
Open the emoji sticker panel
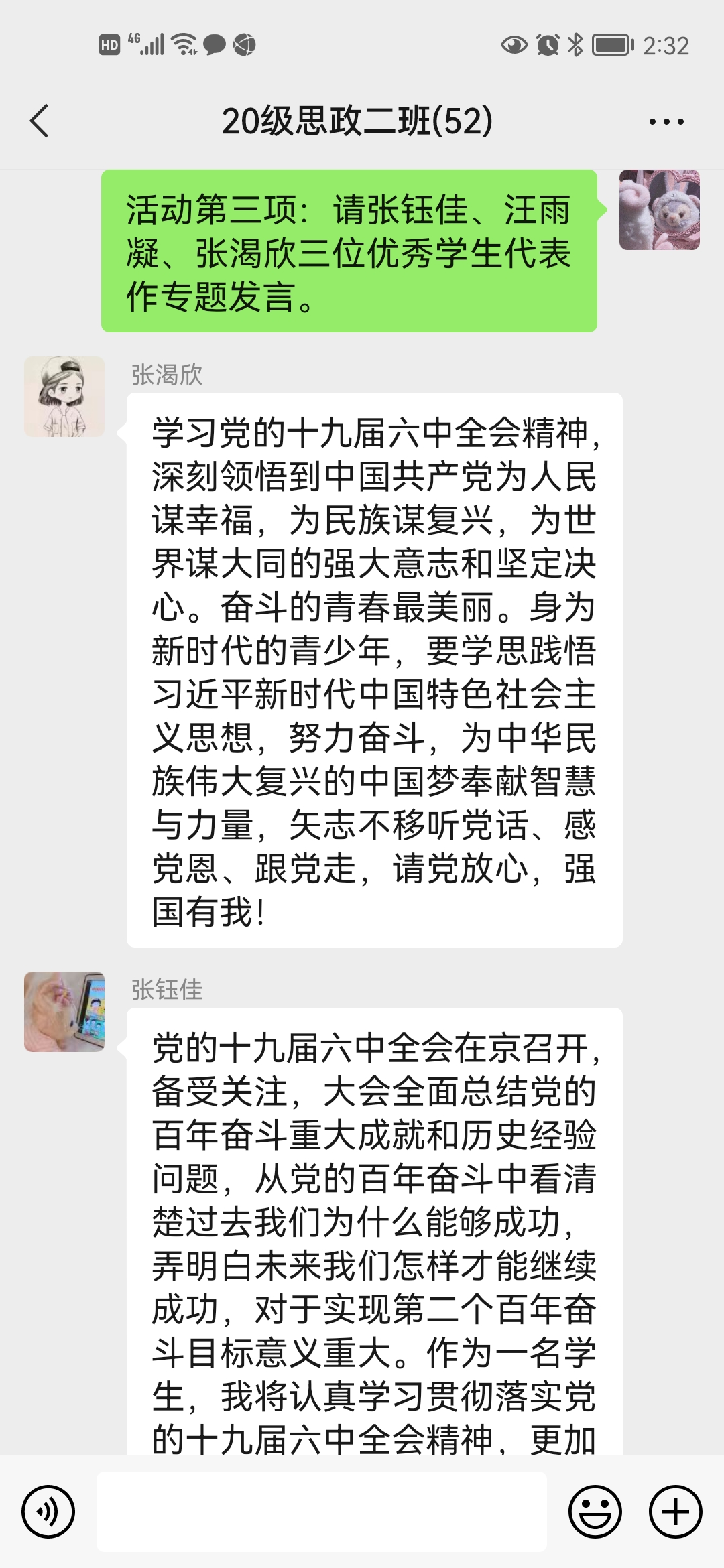point(595,1512)
